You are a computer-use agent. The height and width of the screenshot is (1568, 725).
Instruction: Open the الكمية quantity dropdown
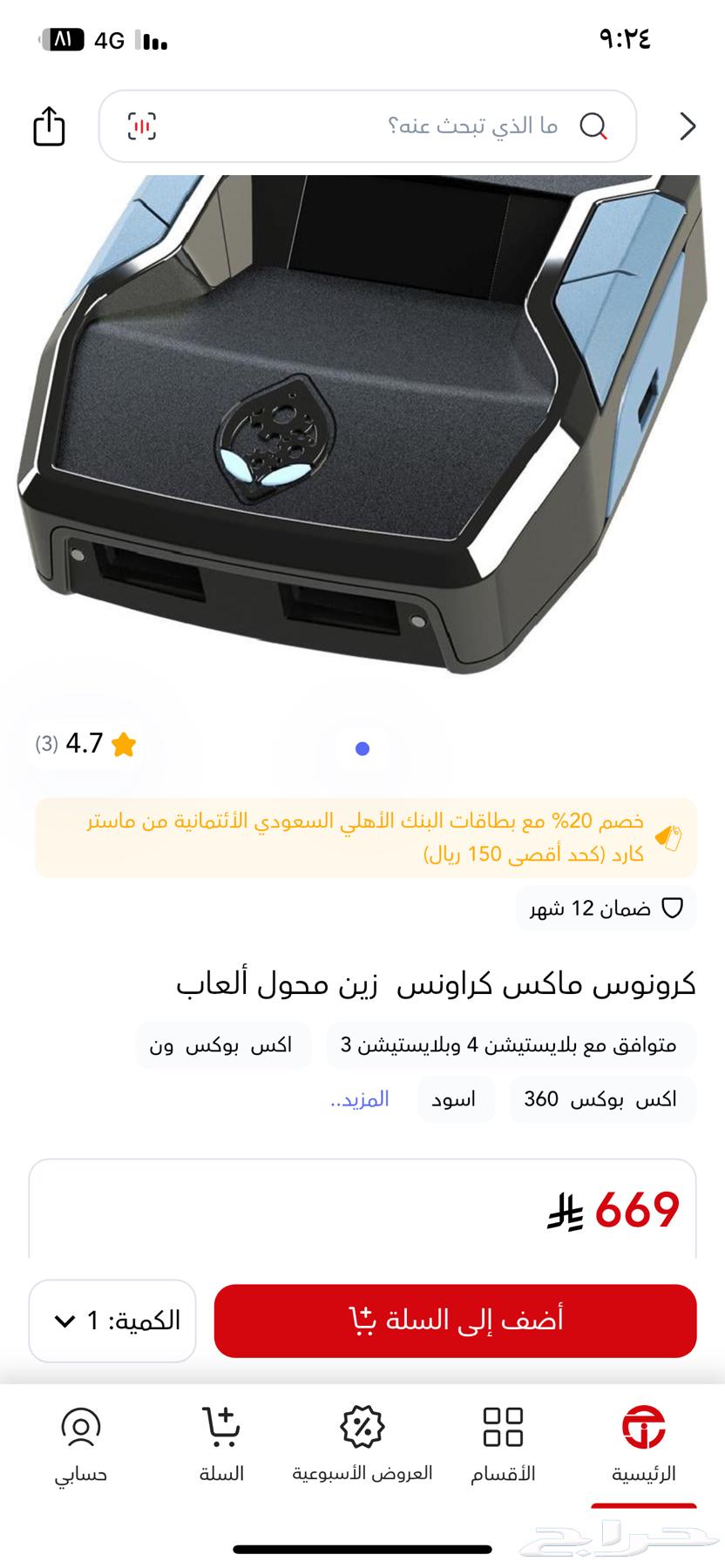pyautogui.click(x=112, y=1321)
